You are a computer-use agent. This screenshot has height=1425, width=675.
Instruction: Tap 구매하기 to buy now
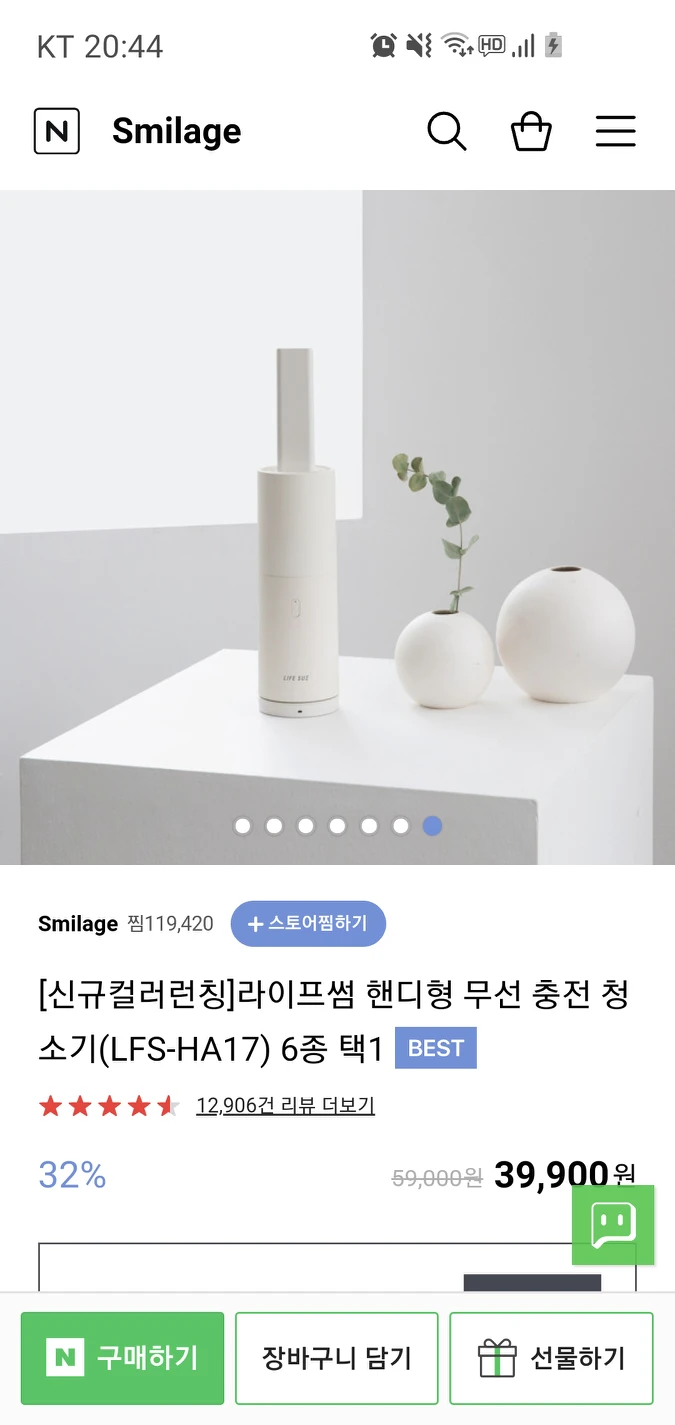click(122, 1358)
